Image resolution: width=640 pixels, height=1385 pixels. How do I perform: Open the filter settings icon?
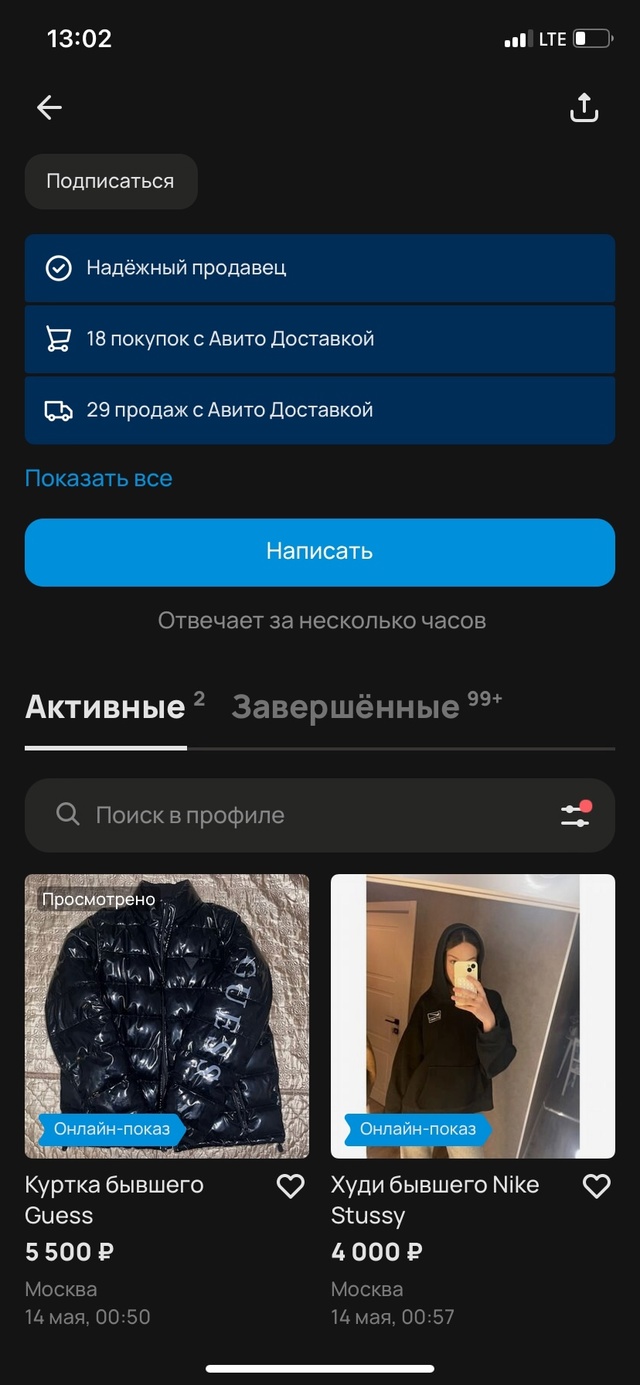pos(576,815)
